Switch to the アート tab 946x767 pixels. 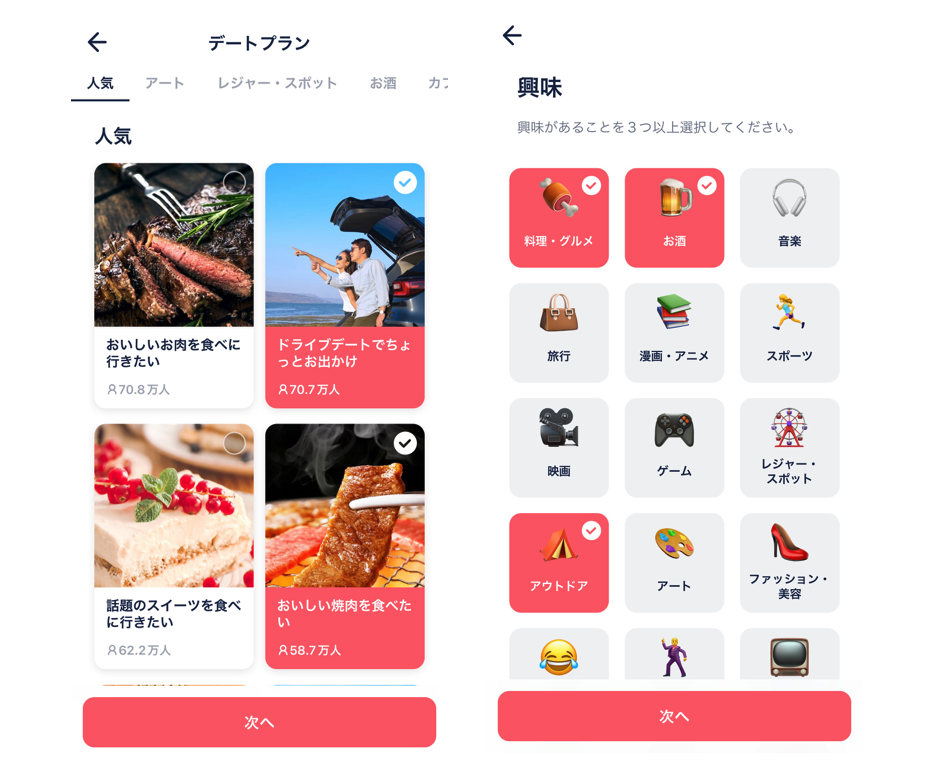pyautogui.click(x=164, y=83)
